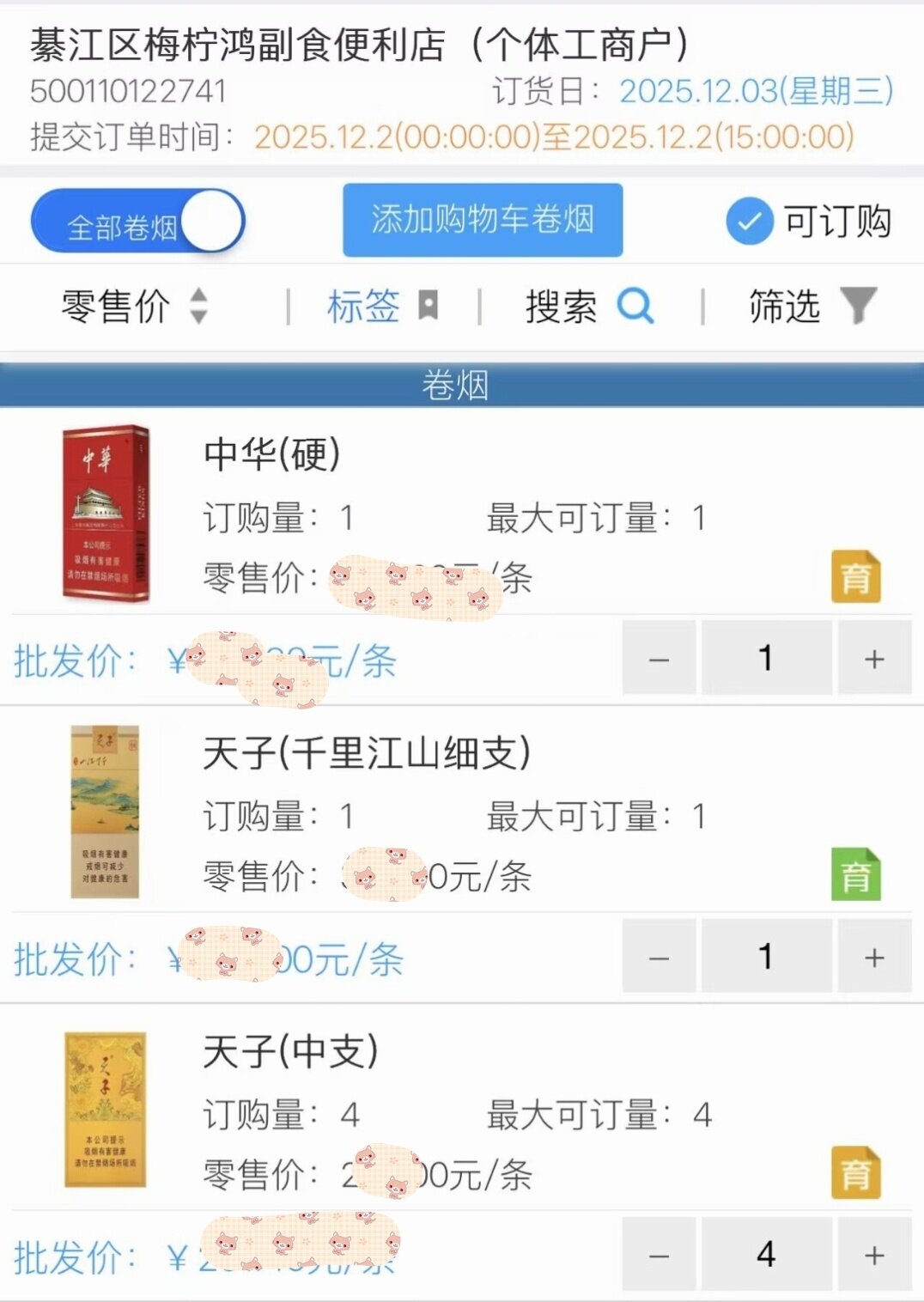This screenshot has height=1302, width=924.
Task: Decrease quantity for 中华(硬)
Action: (x=659, y=659)
